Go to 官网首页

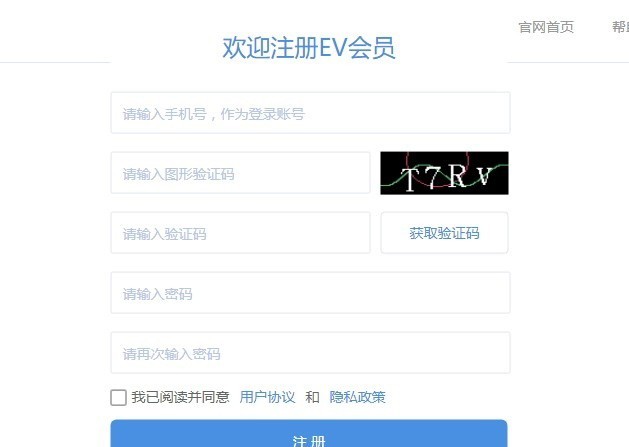pos(546,27)
